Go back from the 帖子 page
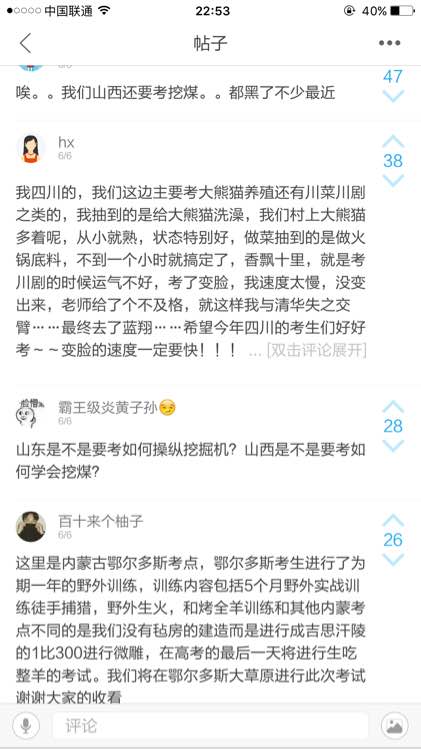 pos(25,43)
